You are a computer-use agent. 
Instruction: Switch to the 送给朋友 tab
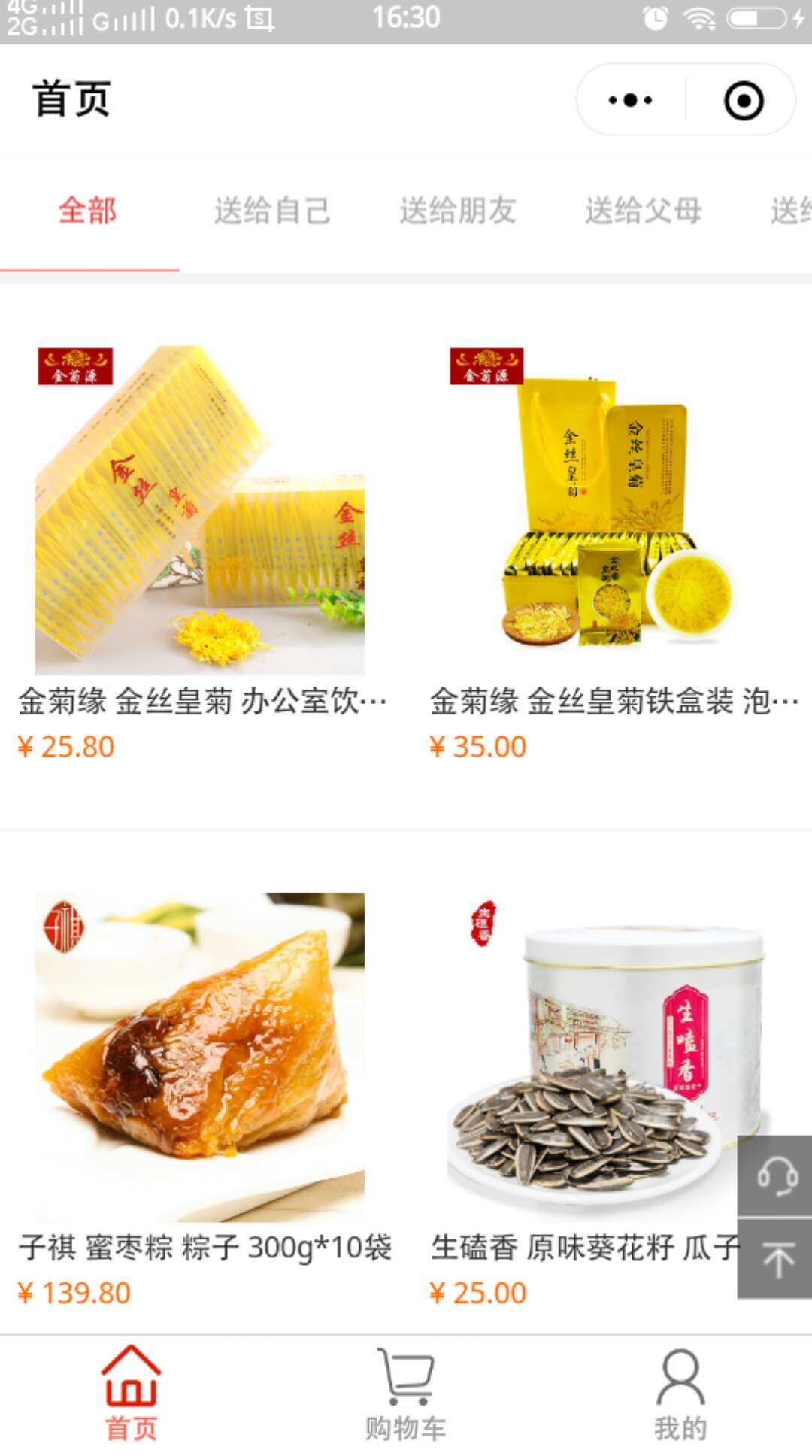point(458,211)
